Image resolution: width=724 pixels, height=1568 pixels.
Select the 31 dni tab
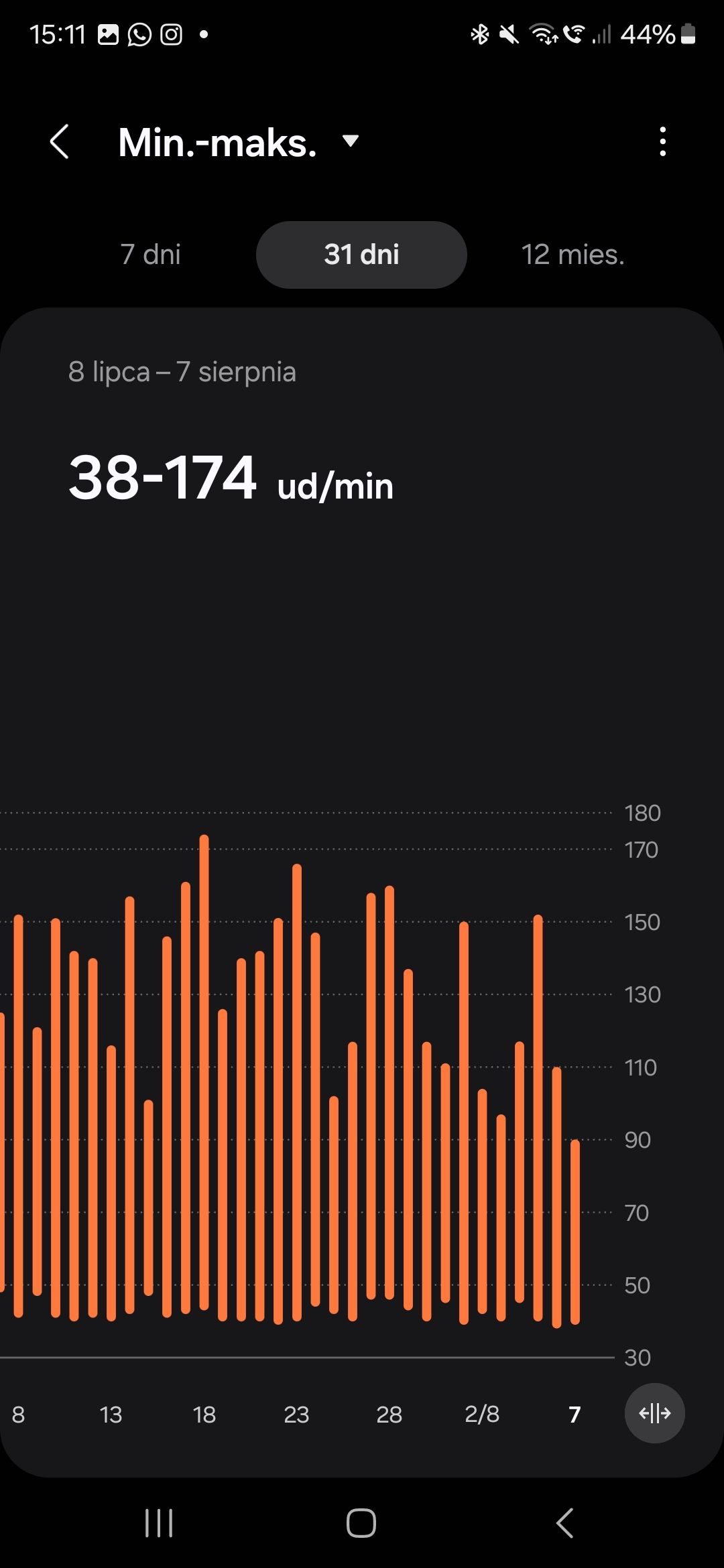coord(361,255)
